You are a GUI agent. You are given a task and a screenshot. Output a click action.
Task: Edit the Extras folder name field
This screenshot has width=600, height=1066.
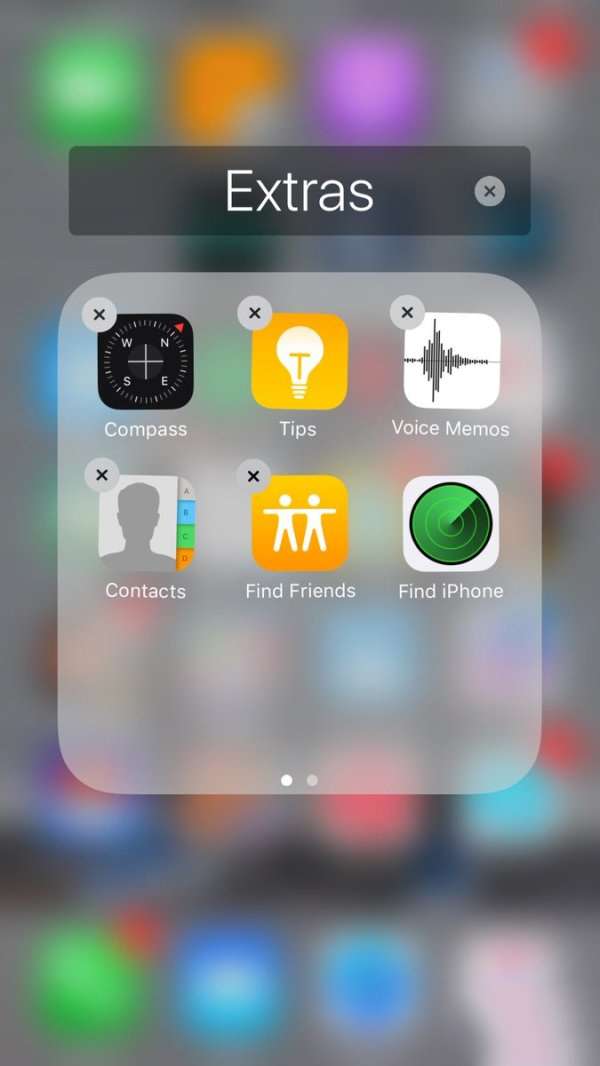tap(298, 191)
